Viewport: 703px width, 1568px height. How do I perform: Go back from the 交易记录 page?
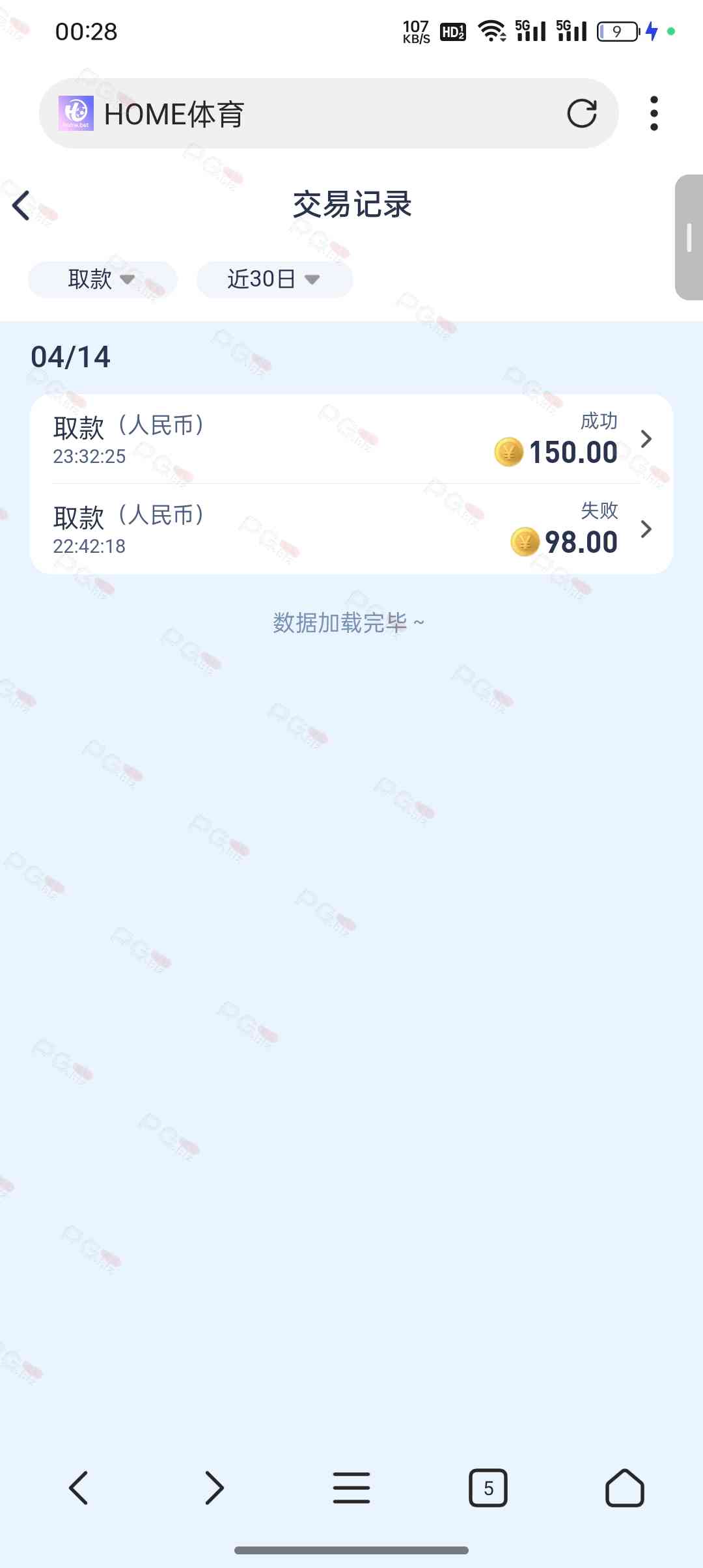coord(22,206)
